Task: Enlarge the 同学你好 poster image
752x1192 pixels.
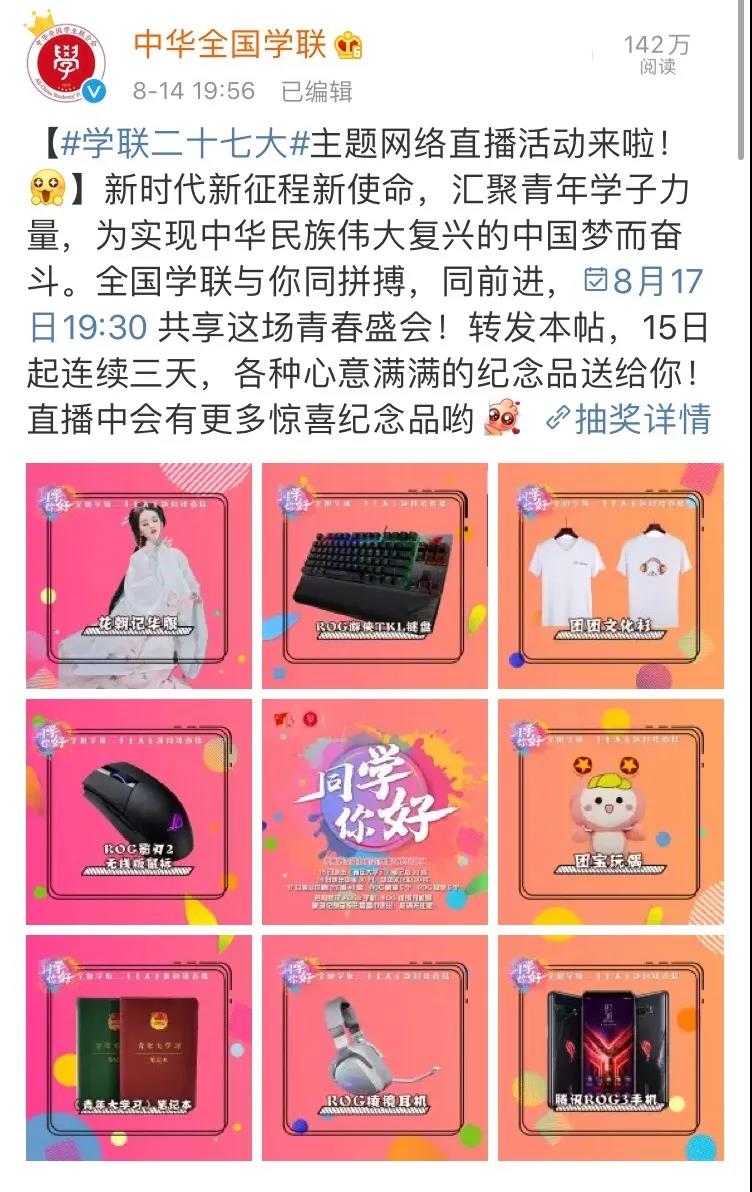Action: click(x=375, y=811)
